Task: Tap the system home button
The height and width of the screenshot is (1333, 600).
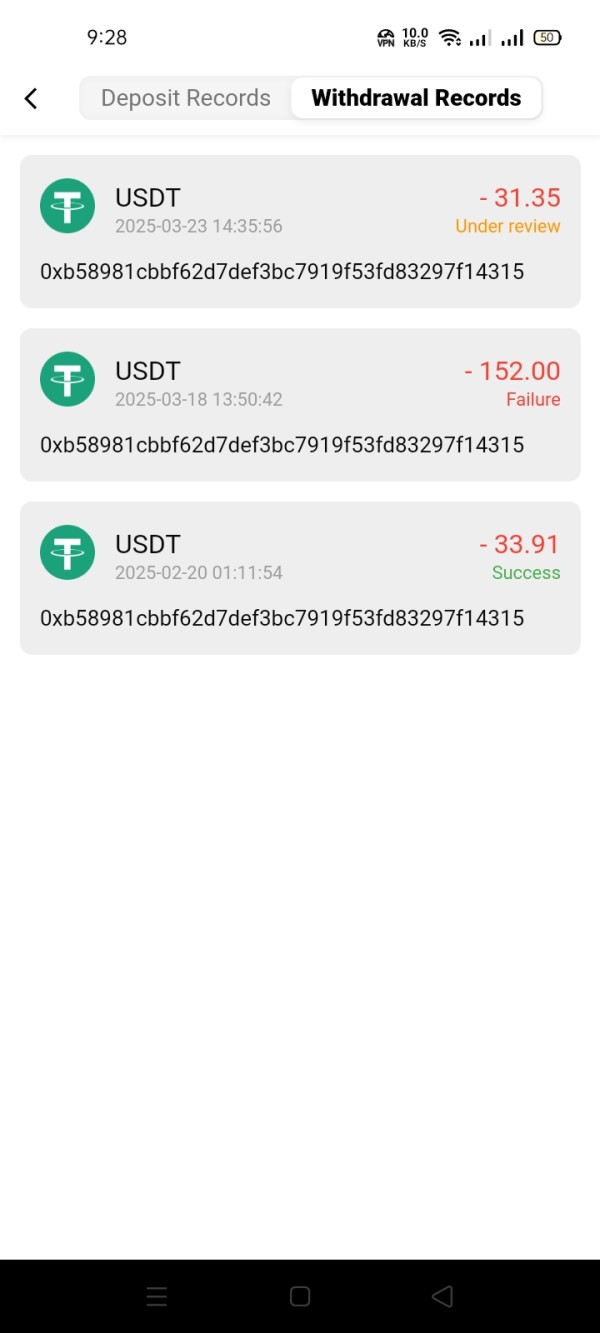Action: (x=300, y=1296)
